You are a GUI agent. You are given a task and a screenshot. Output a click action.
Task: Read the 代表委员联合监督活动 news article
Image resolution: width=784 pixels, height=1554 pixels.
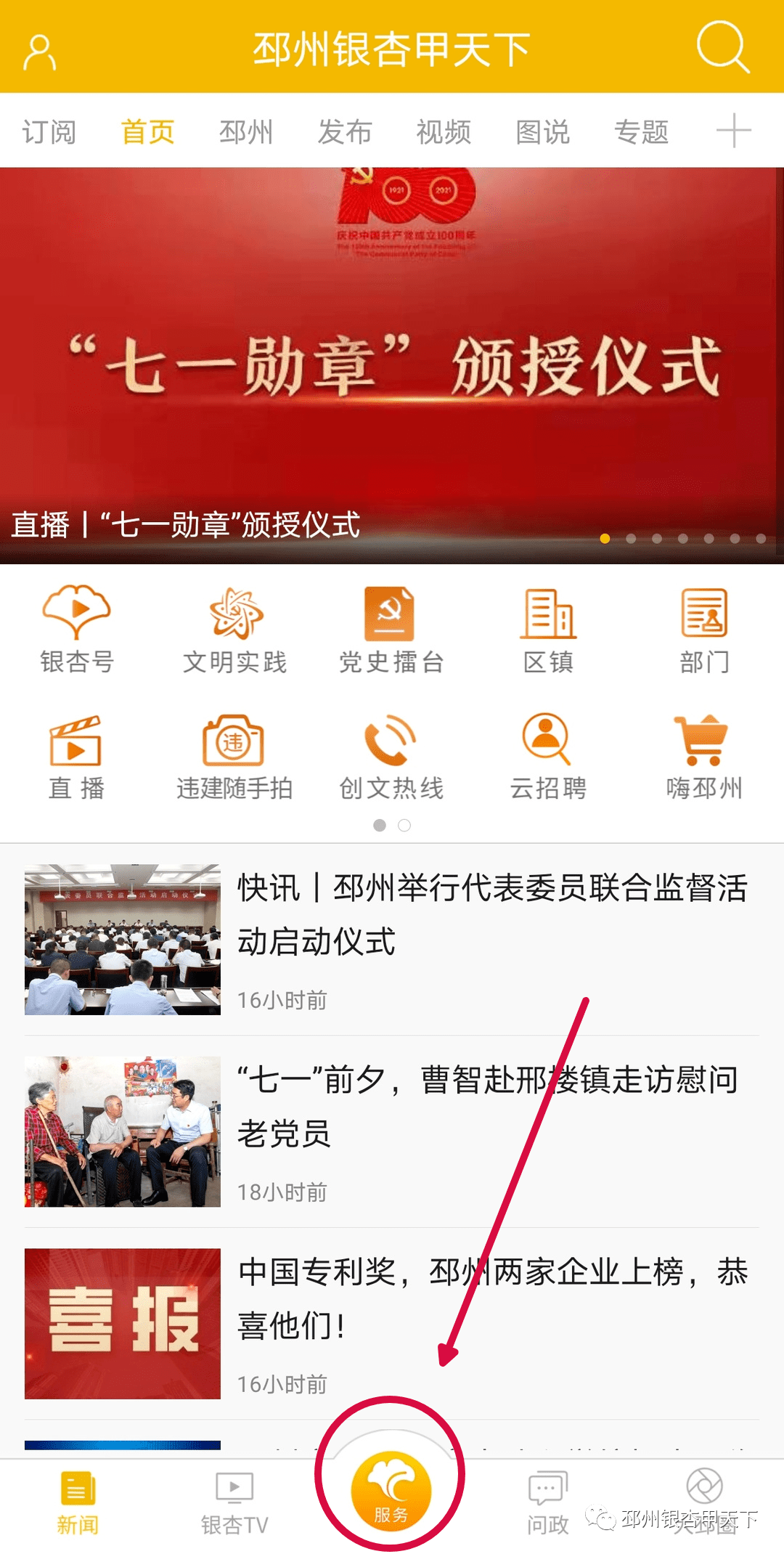coord(392,939)
